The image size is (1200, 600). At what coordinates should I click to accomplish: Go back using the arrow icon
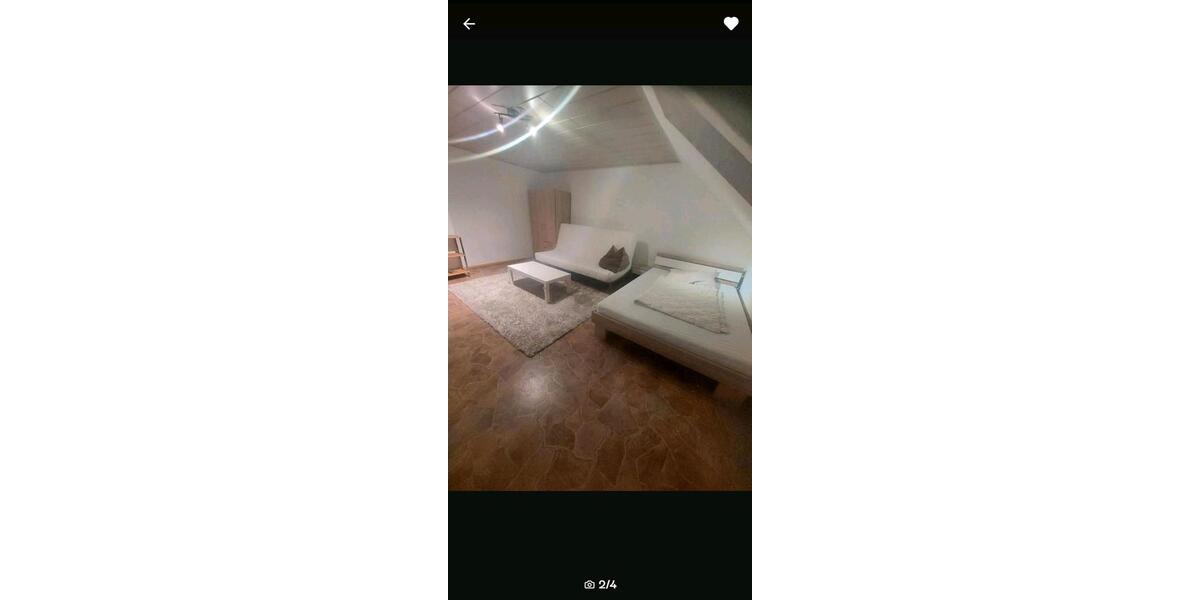[469, 24]
